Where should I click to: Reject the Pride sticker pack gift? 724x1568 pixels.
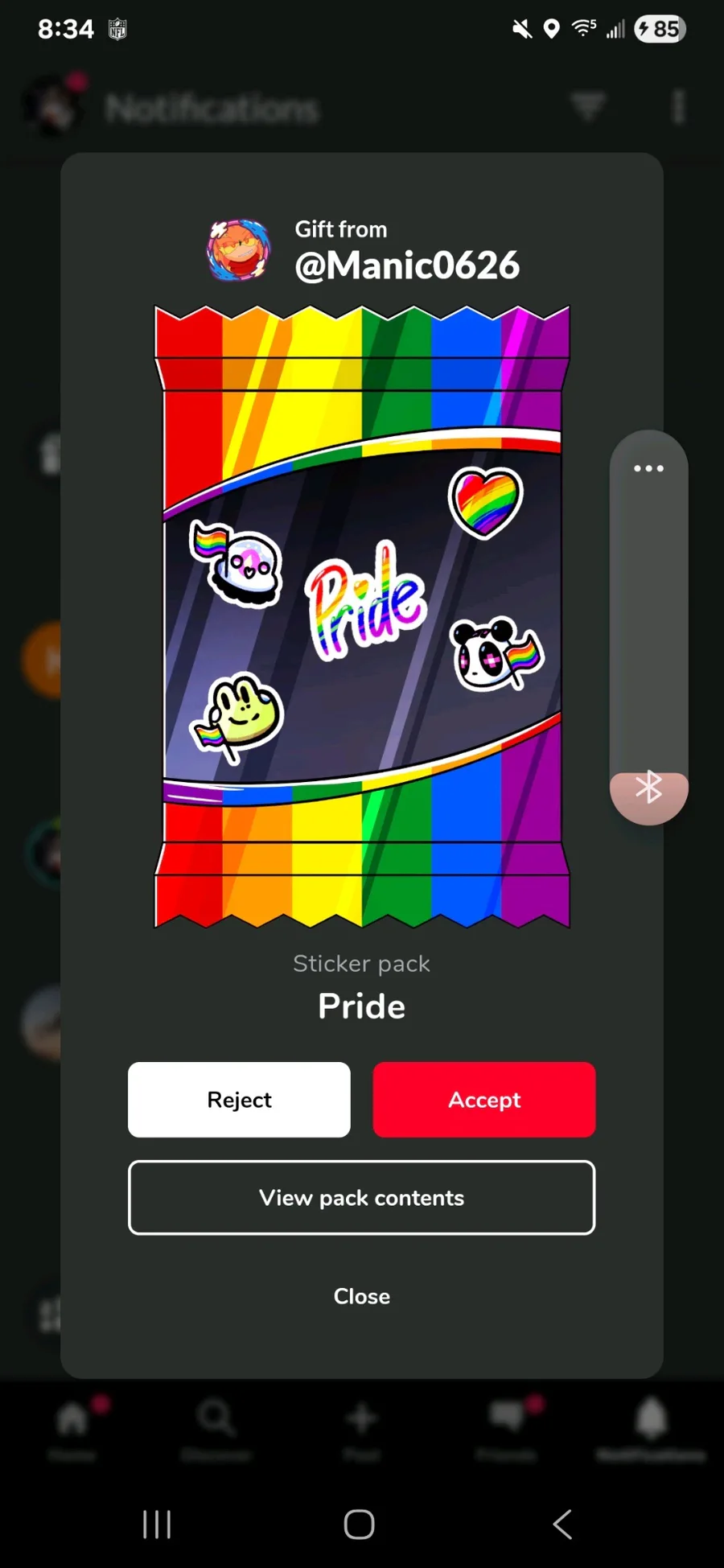pyautogui.click(x=239, y=1099)
